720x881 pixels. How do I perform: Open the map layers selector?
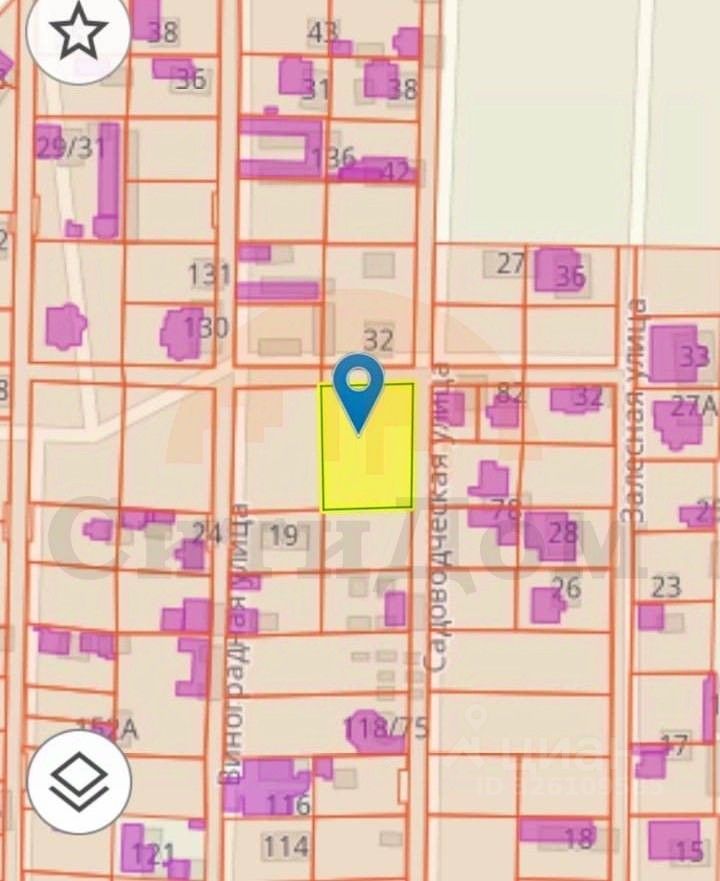point(78,781)
